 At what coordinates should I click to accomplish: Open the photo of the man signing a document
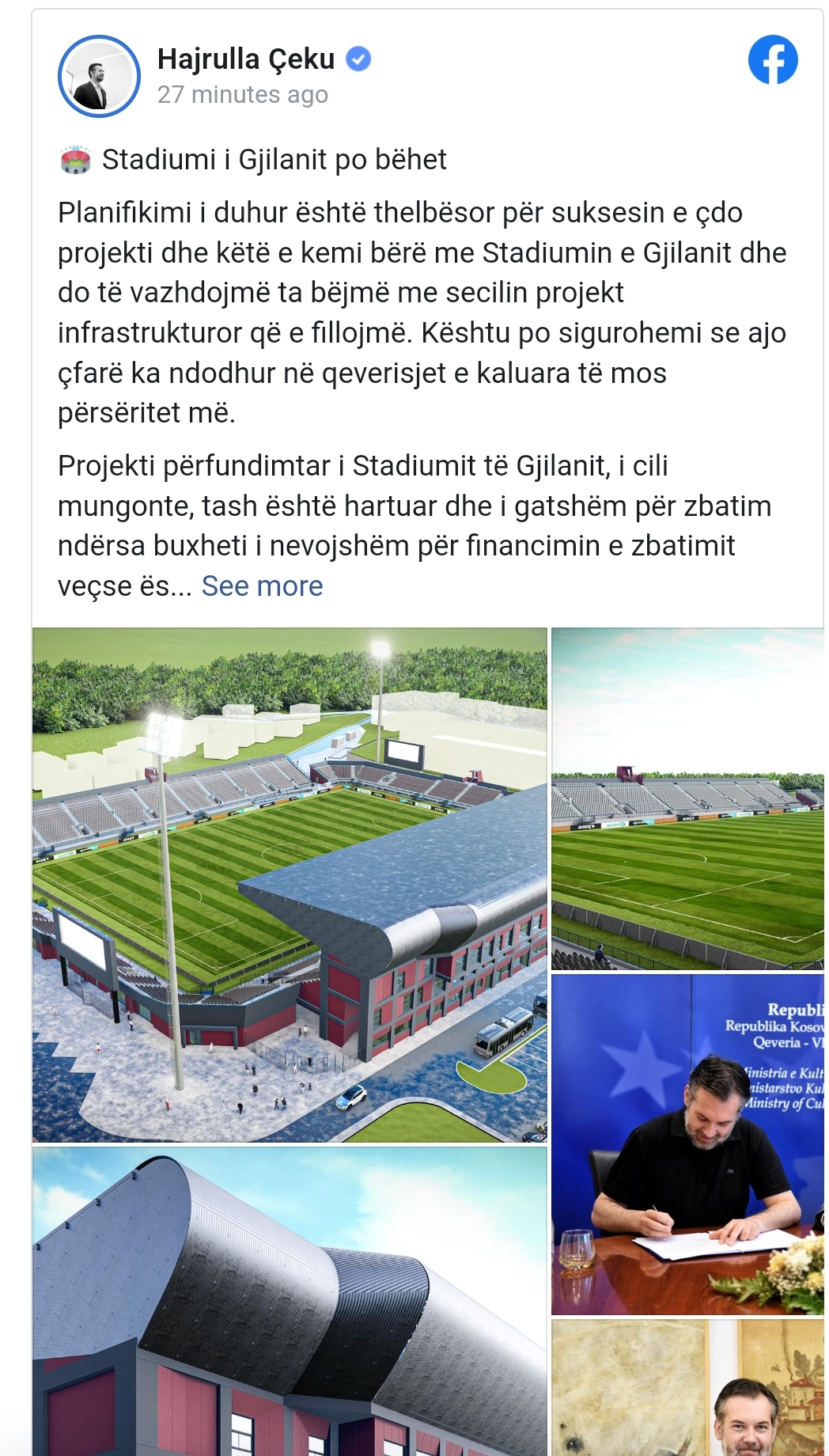click(687, 1144)
